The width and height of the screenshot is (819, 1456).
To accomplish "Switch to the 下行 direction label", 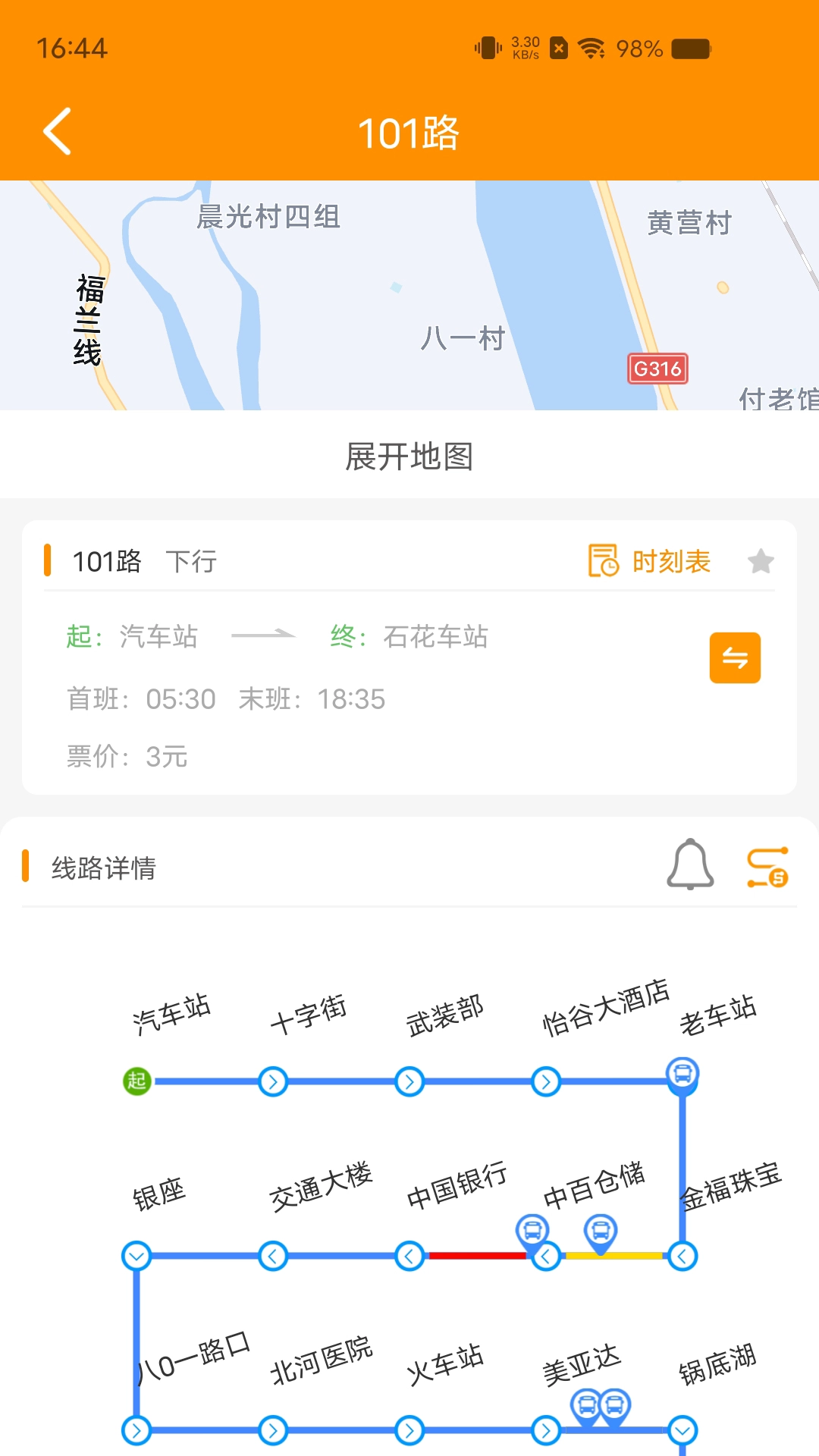I will [x=191, y=561].
